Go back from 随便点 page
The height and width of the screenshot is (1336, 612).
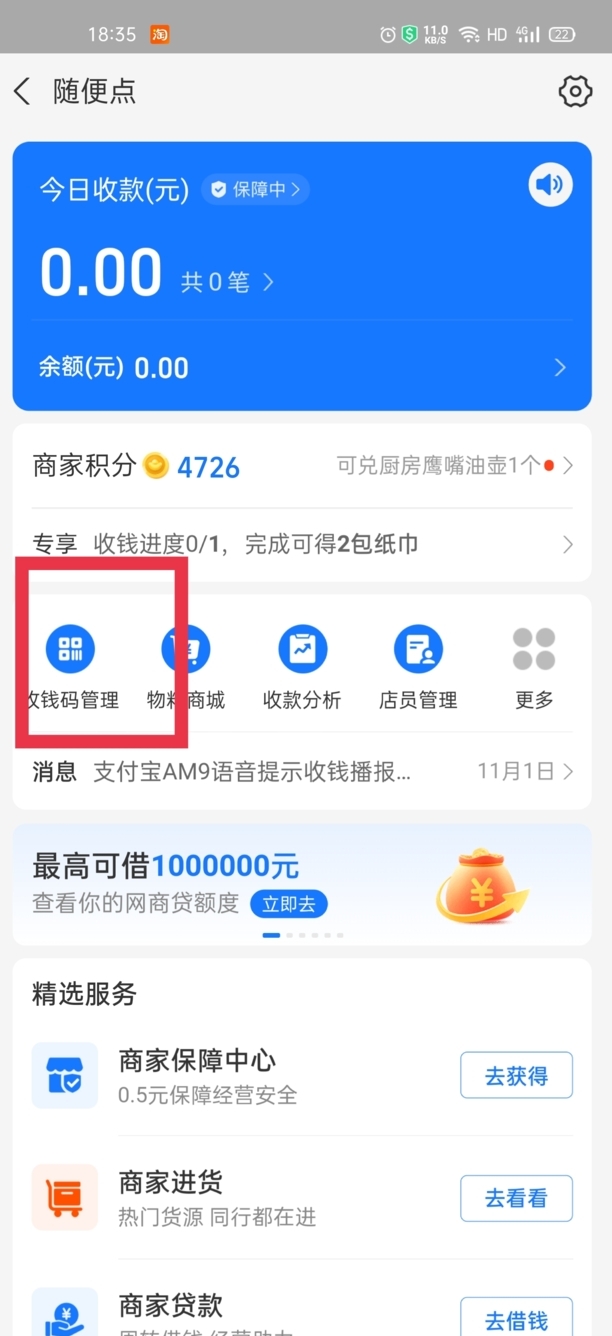[23, 92]
